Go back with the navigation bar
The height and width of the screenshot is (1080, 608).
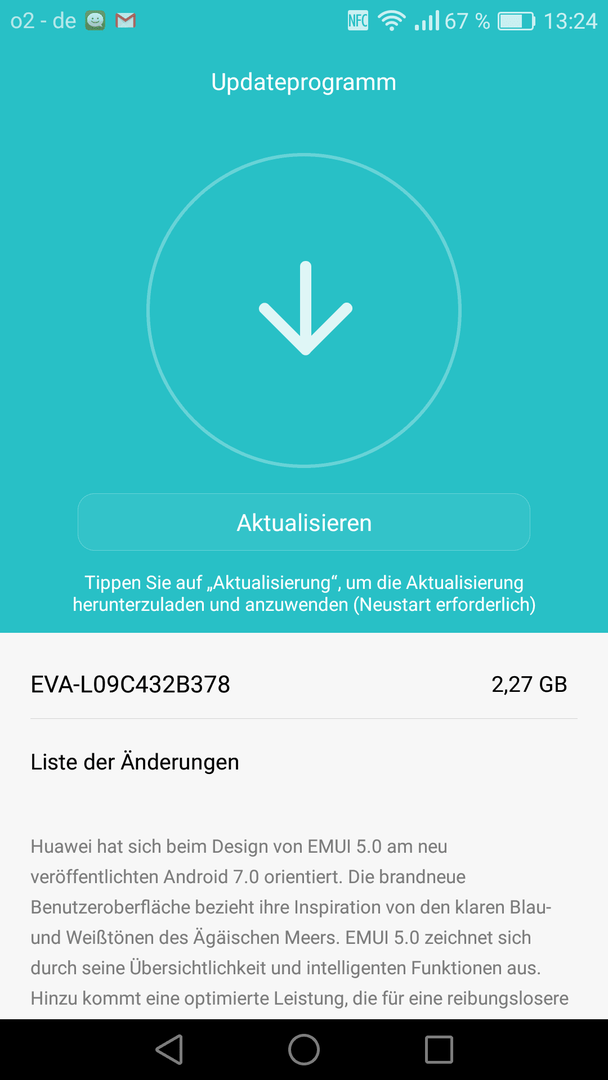[169, 1049]
